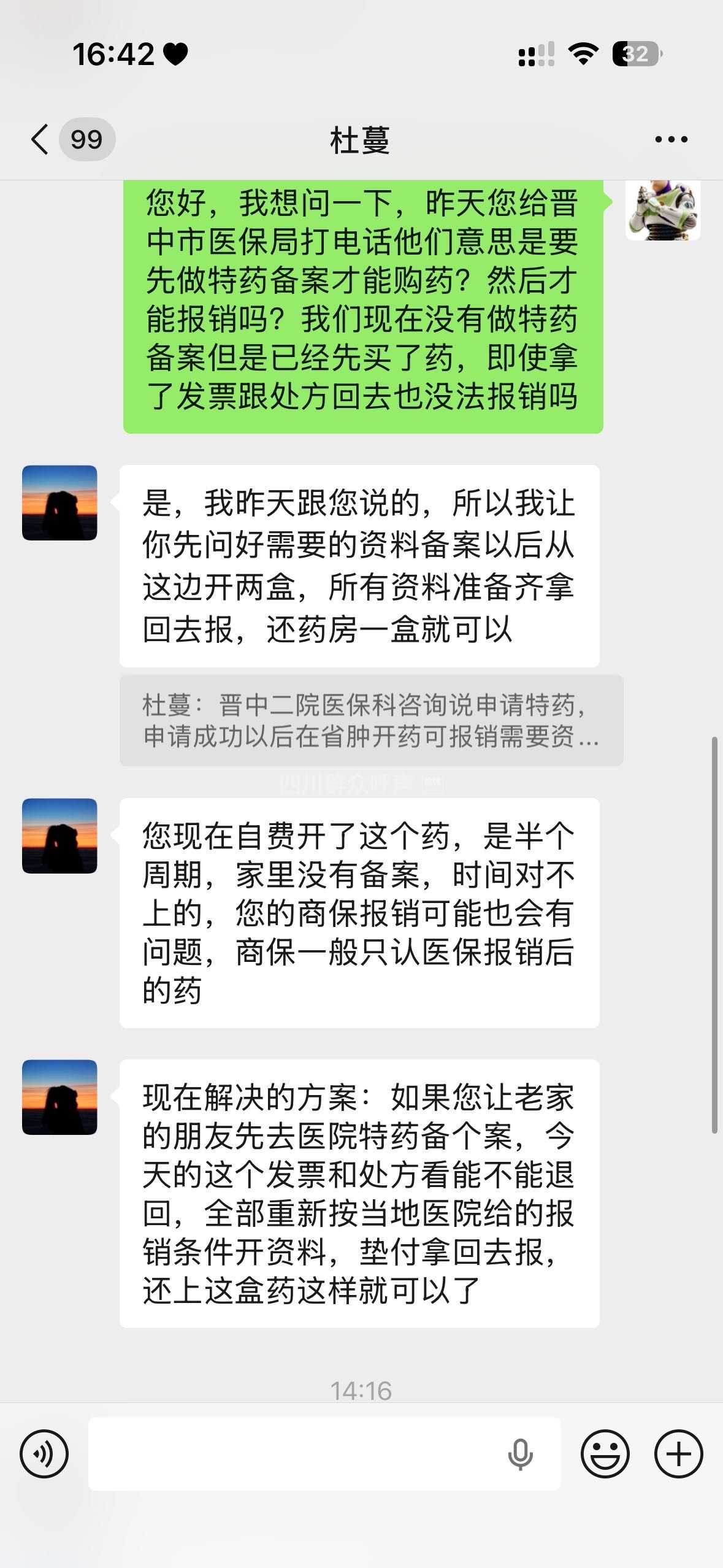
Task: View my own avatar profile
Action: [662, 210]
